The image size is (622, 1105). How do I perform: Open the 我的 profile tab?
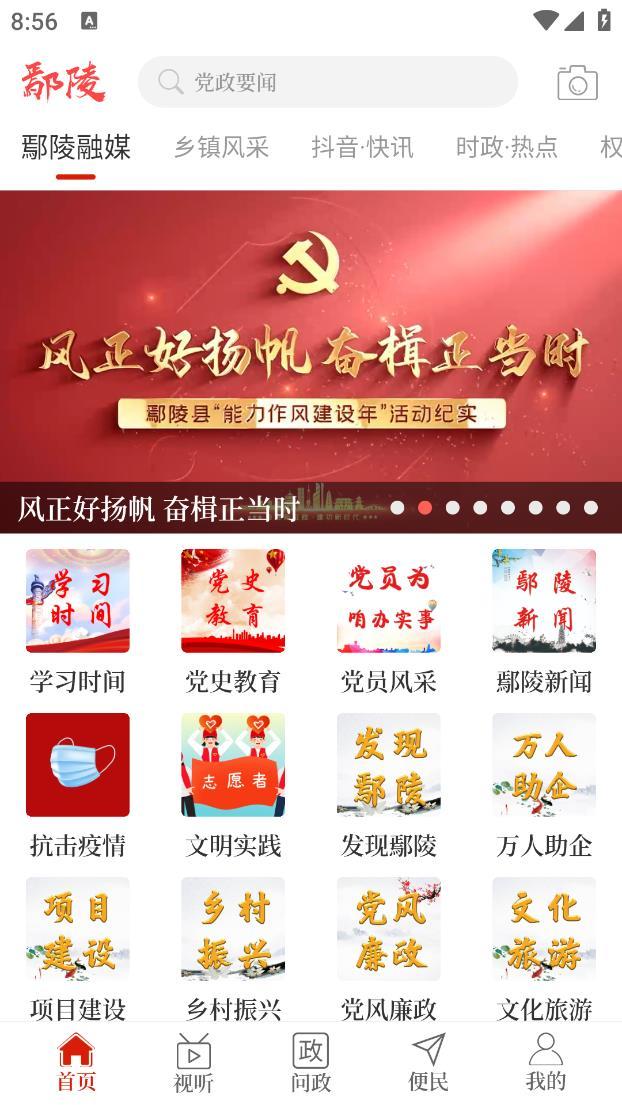545,1063
